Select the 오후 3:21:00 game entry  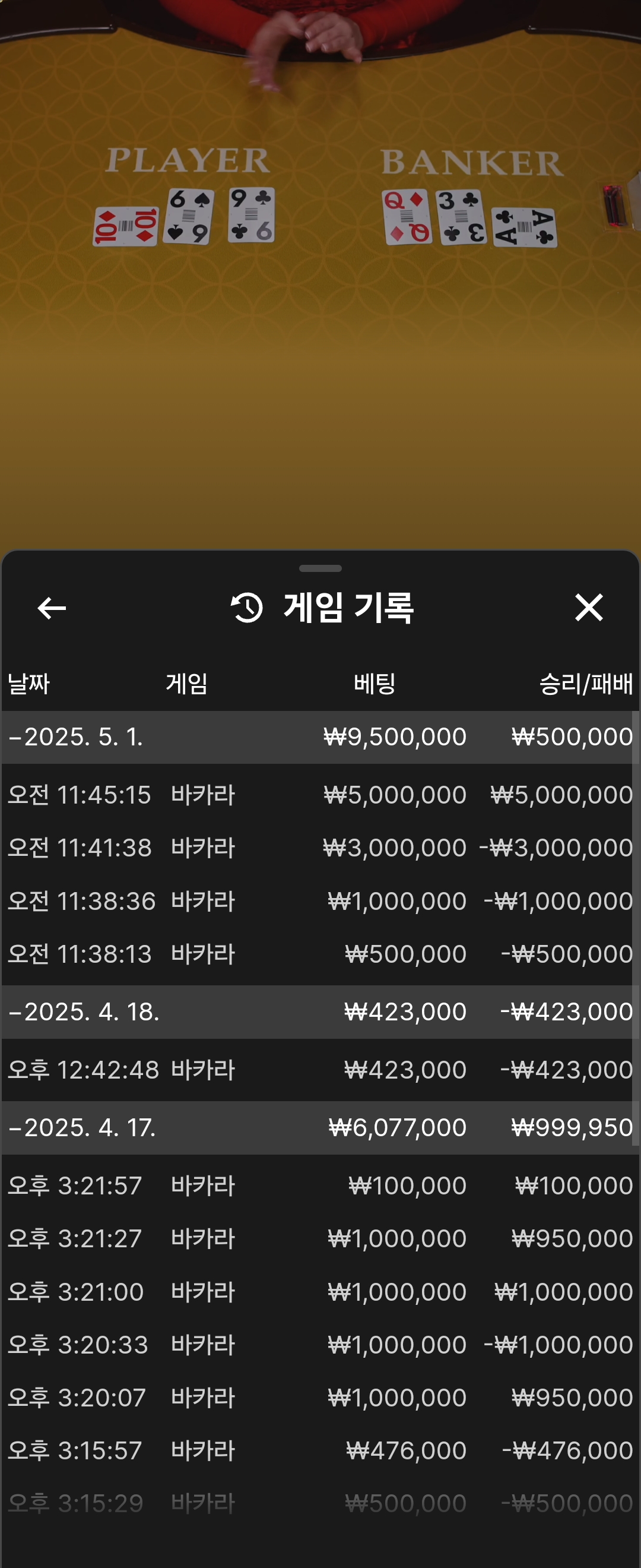(320, 1292)
